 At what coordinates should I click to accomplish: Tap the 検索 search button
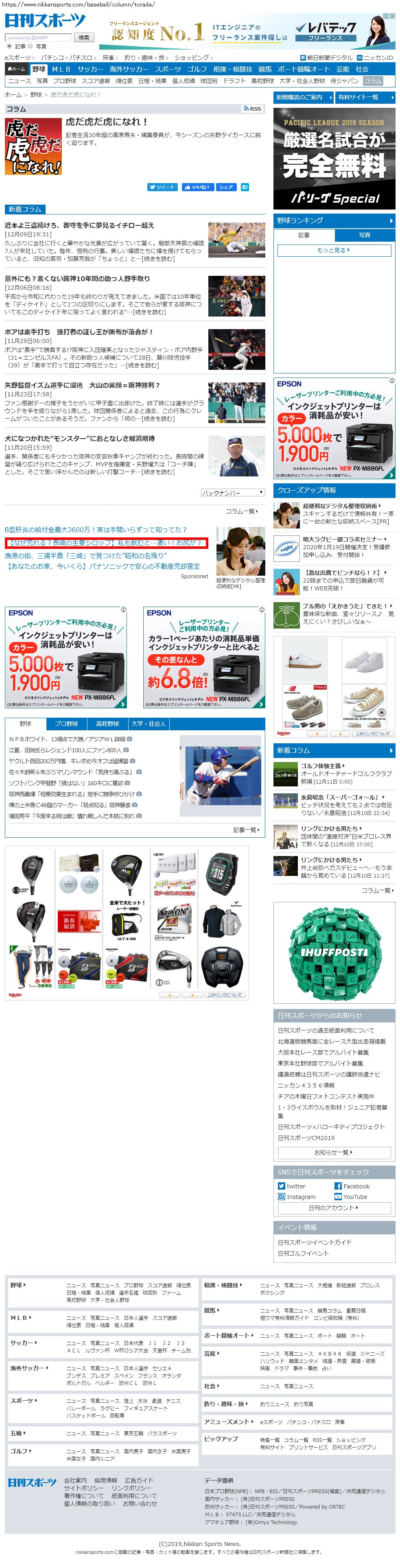coord(84,38)
